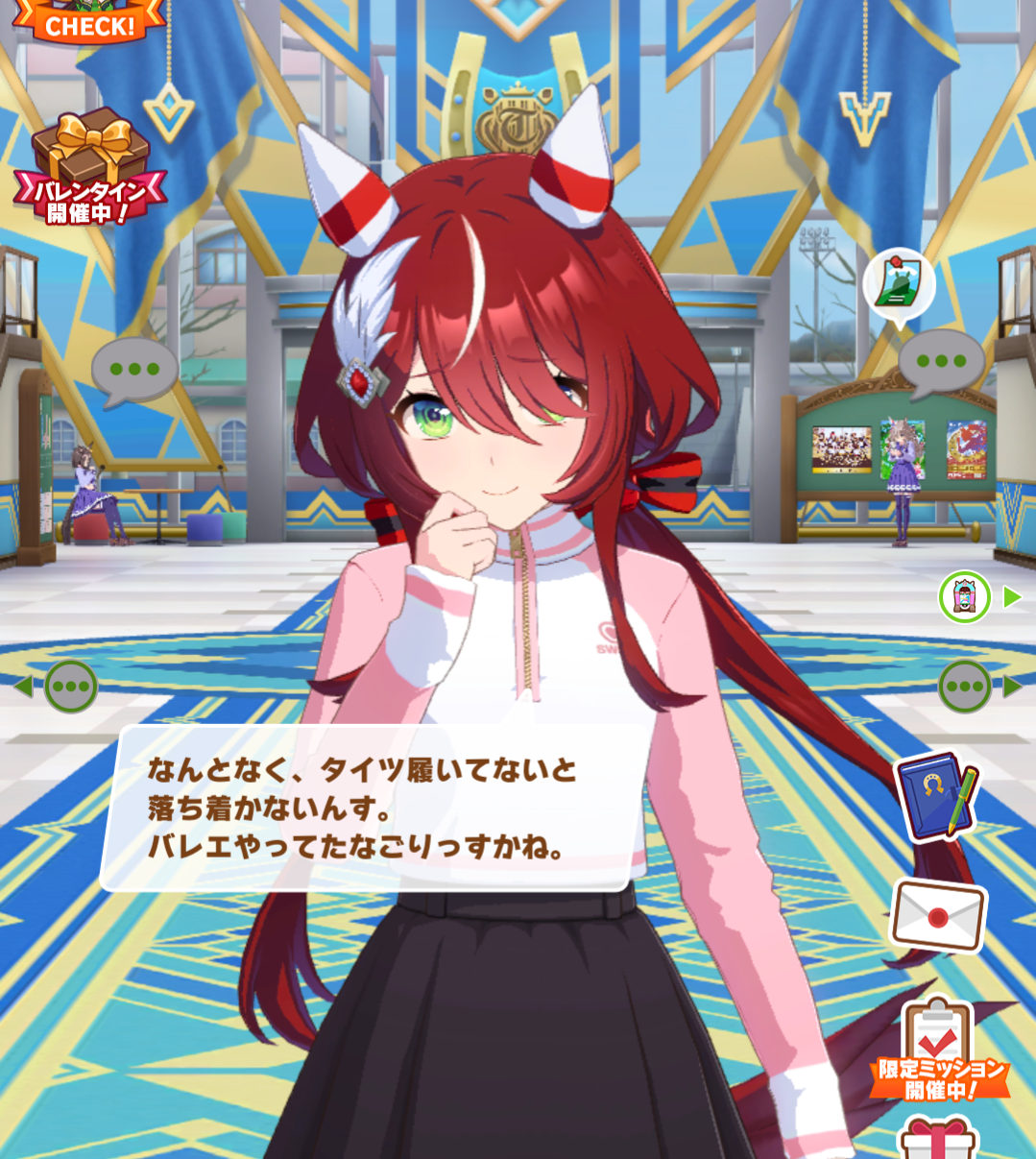Tap the CHECK! banner

coord(89,21)
